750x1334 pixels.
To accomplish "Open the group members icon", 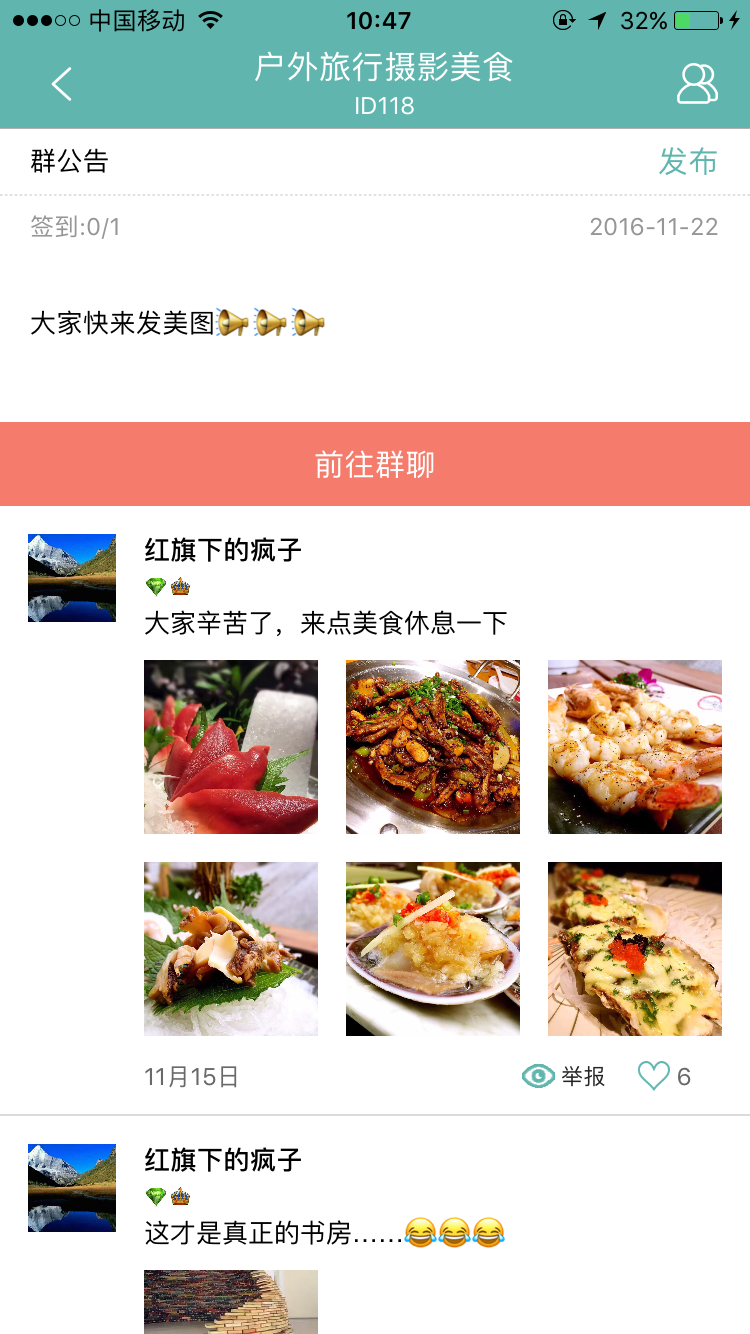I will click(x=697, y=84).
